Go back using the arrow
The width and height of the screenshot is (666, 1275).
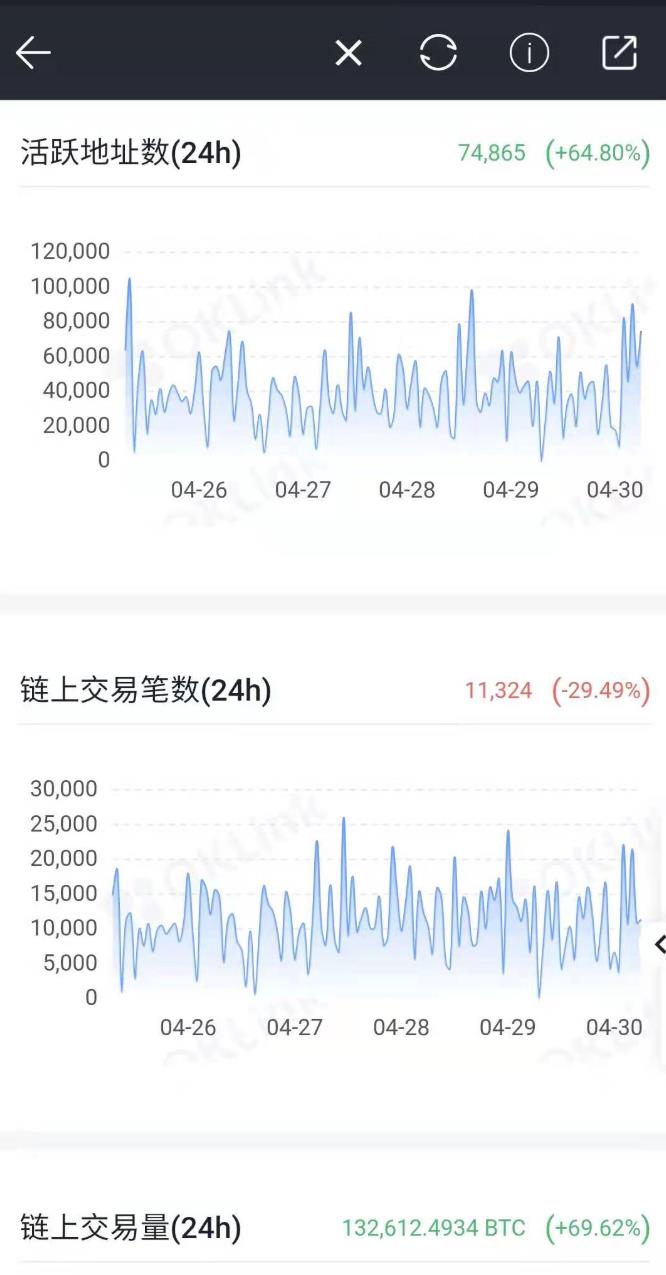(x=33, y=53)
